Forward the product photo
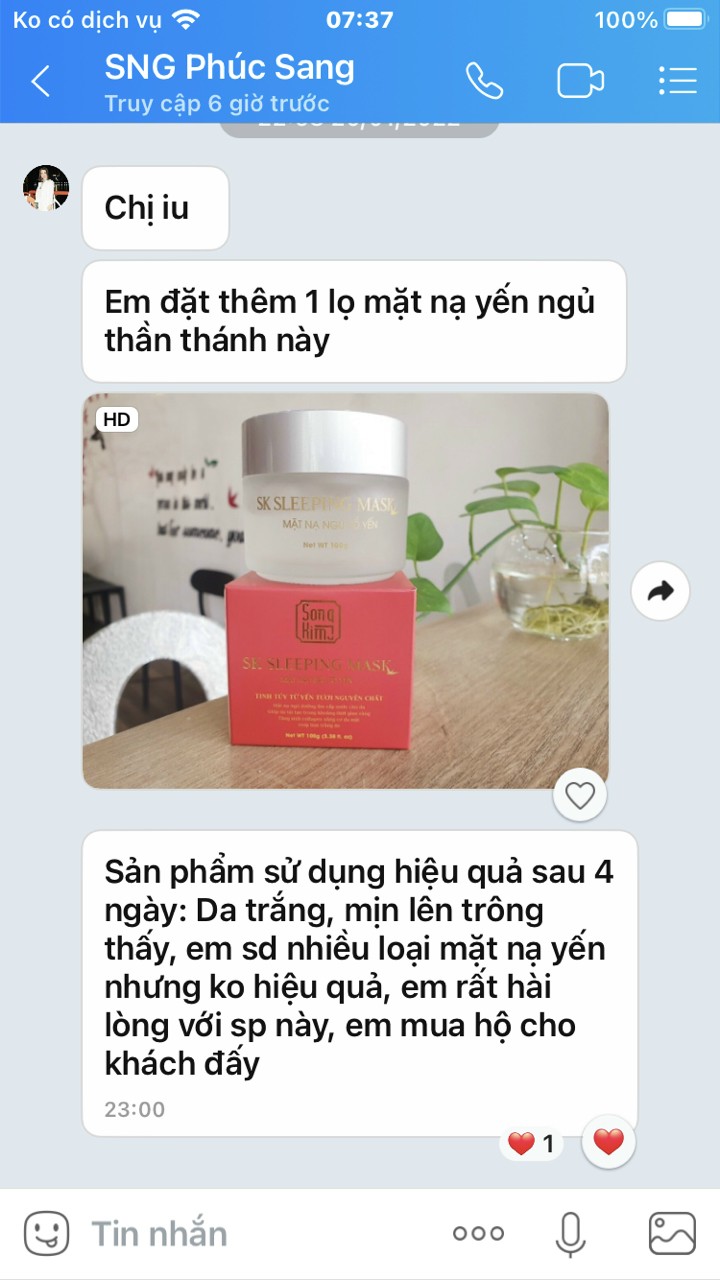This screenshot has width=720, height=1280. (660, 591)
